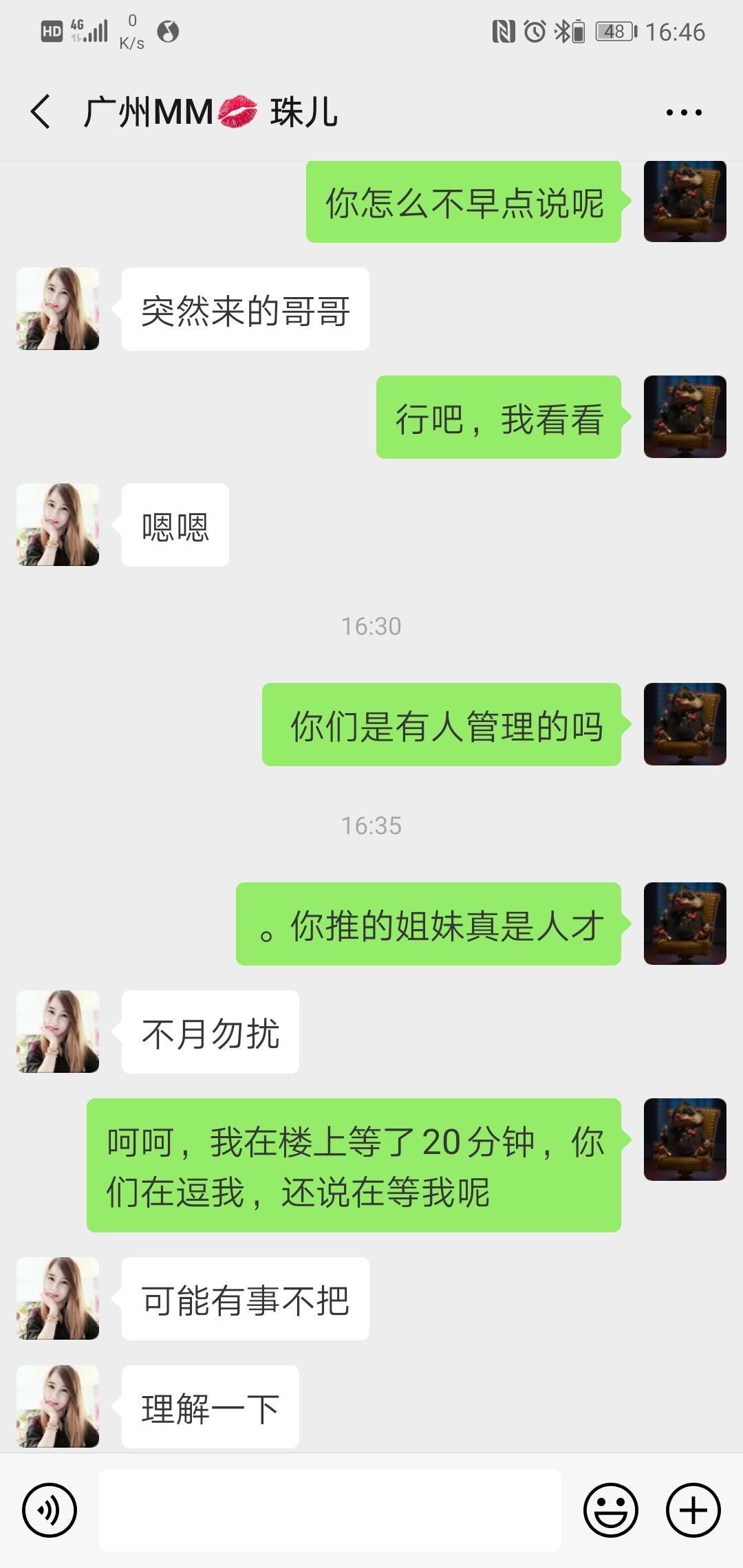Open the plus attachment menu
The height and width of the screenshot is (1568, 743).
tap(693, 1510)
